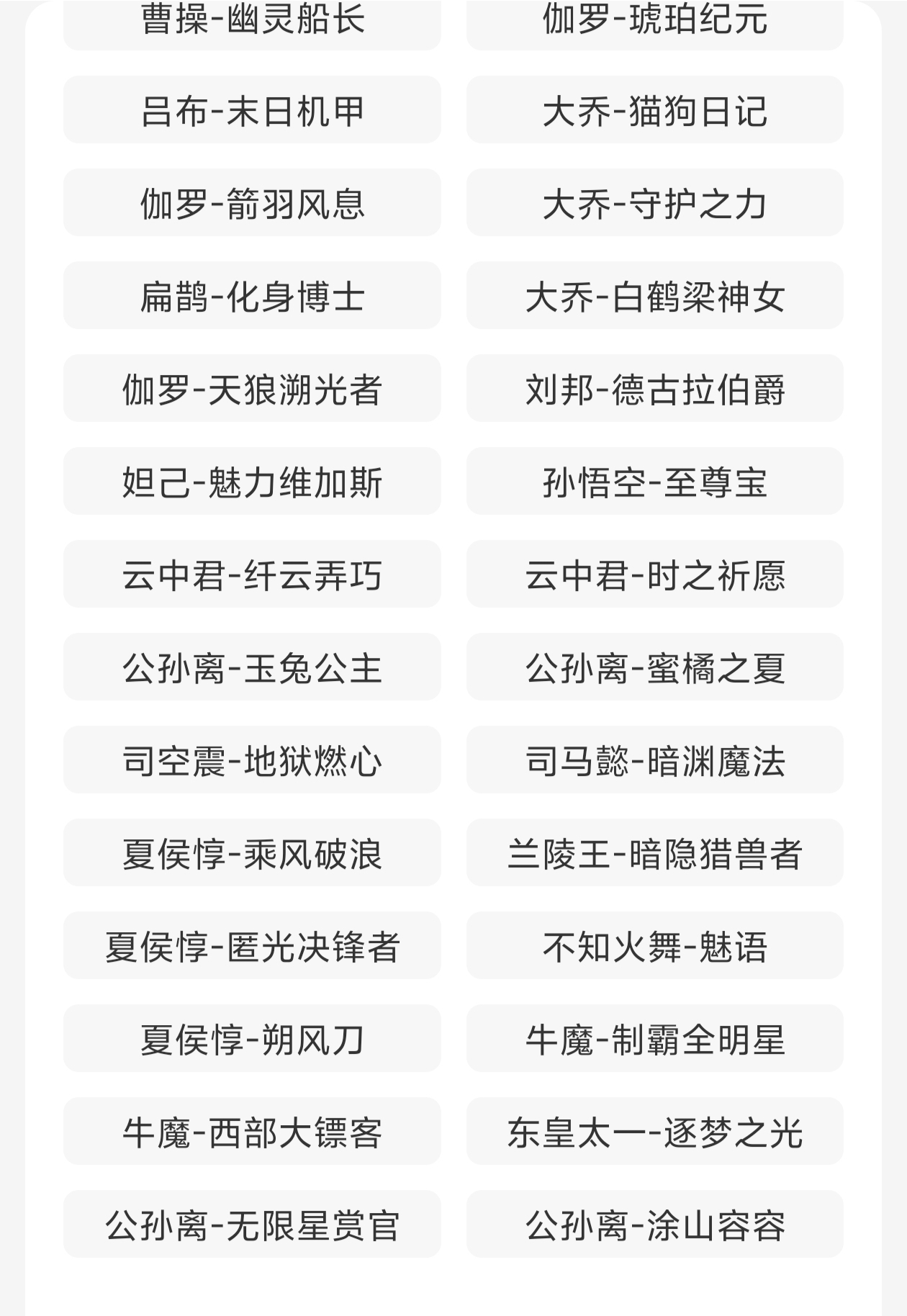Choose 伽罗-天狼溯光者

coord(252,389)
